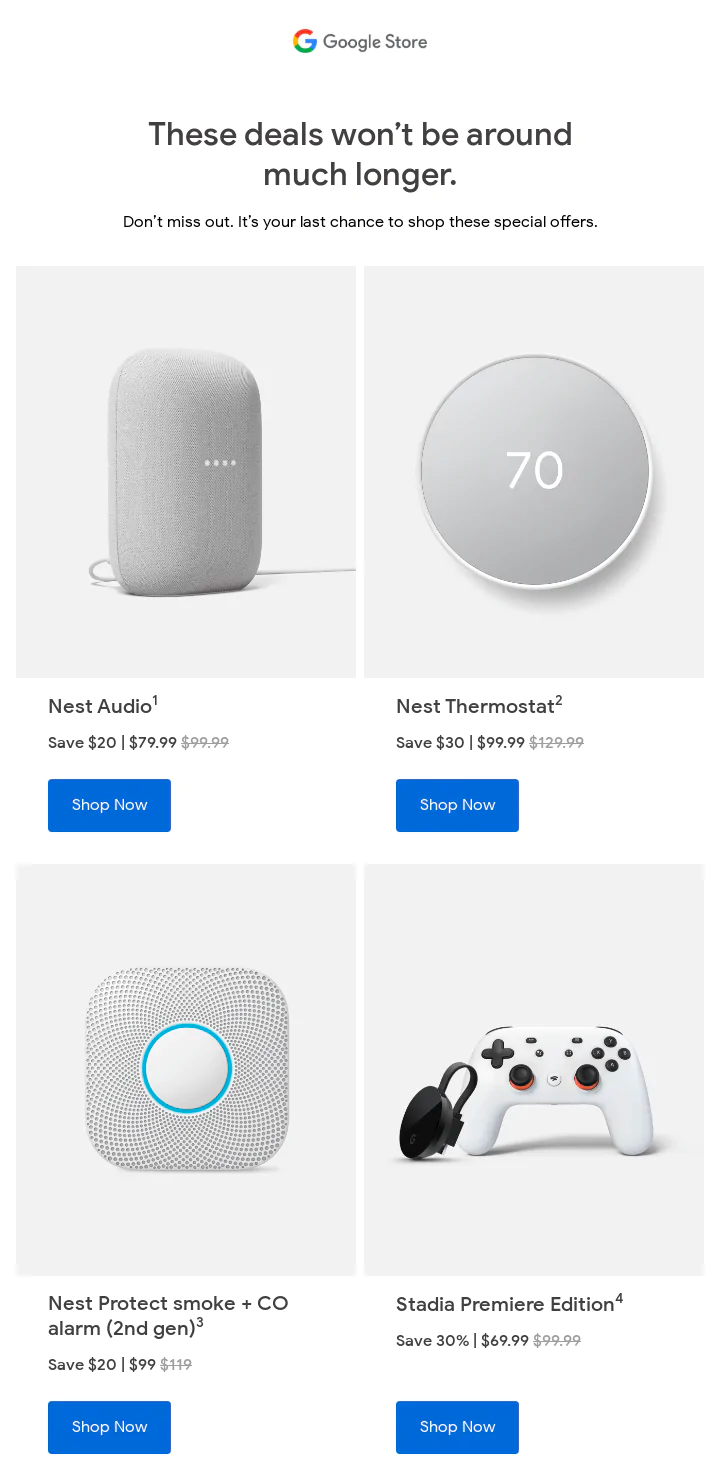This screenshot has height=1482, width=720.
Task: Select Shop Now for Nest Protect alarm
Action: pyautogui.click(x=109, y=1427)
